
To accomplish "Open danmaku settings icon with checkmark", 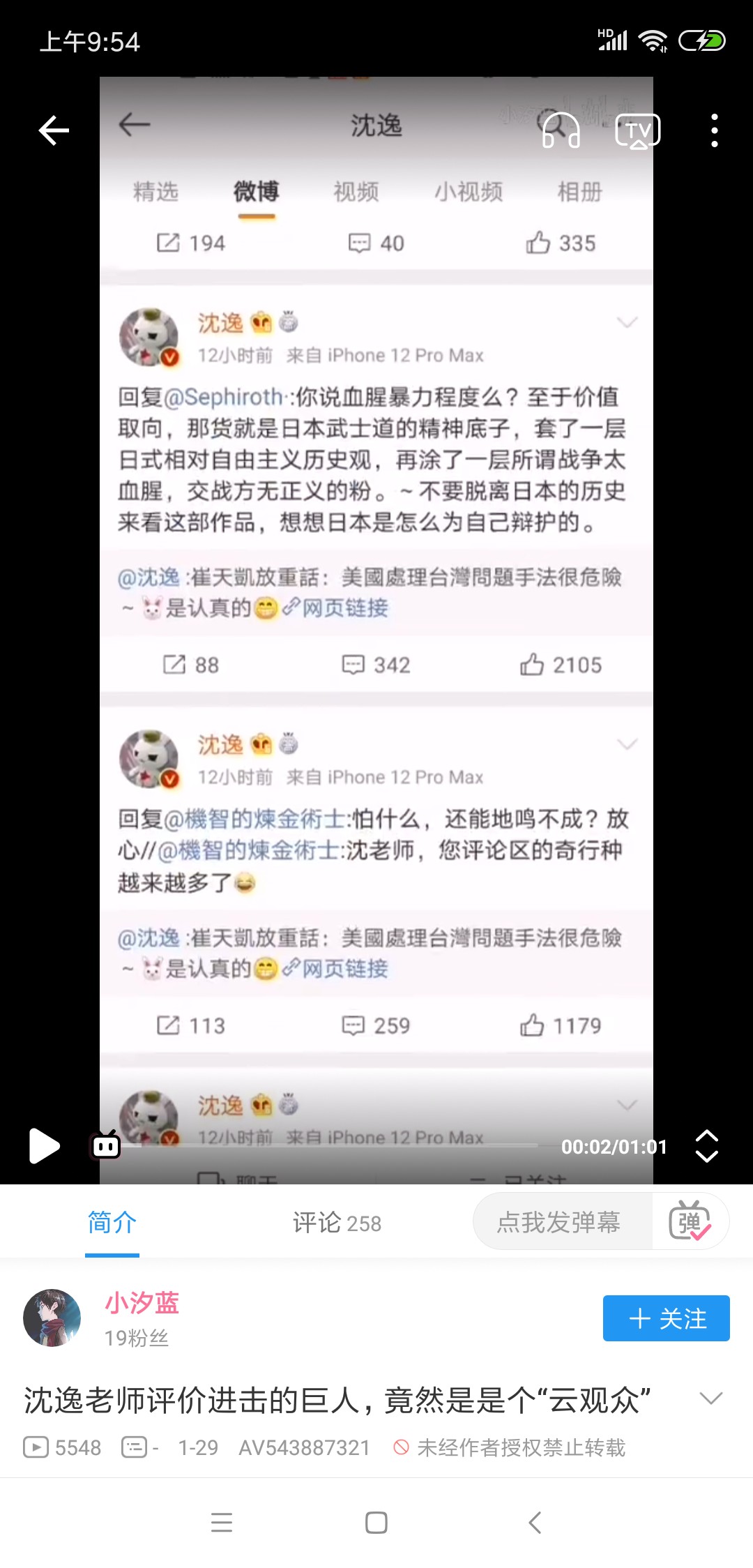I will pyautogui.click(x=690, y=1221).
